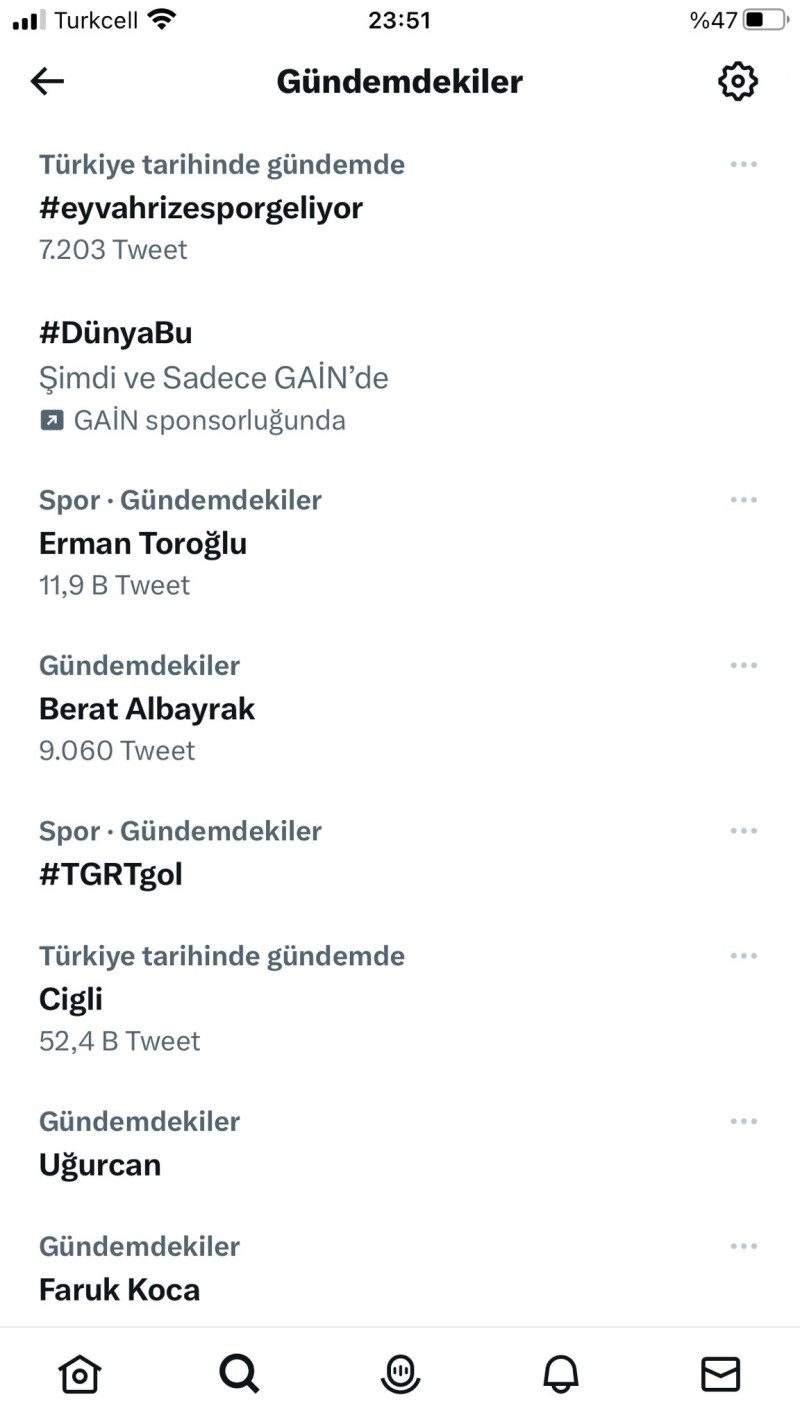This screenshot has width=800, height=1422.
Task: Open more options for Berat Albayrak
Action: pos(743,665)
